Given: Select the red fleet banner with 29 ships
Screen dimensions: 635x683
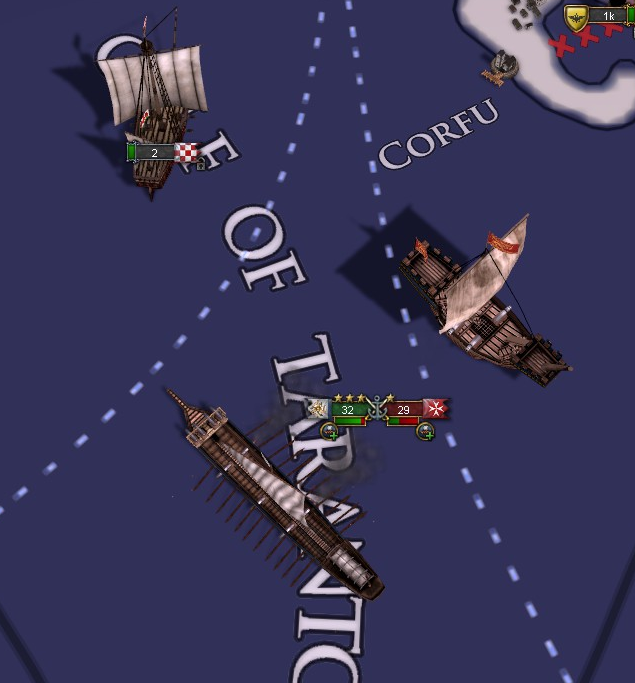Looking at the screenshot, I should coord(404,409).
